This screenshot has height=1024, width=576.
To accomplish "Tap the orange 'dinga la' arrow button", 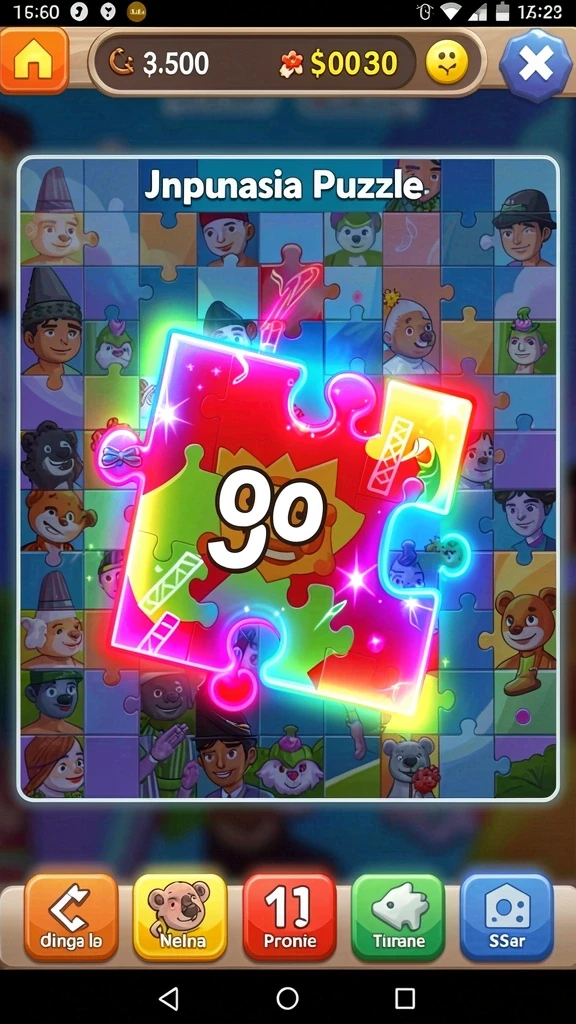I will point(71,918).
